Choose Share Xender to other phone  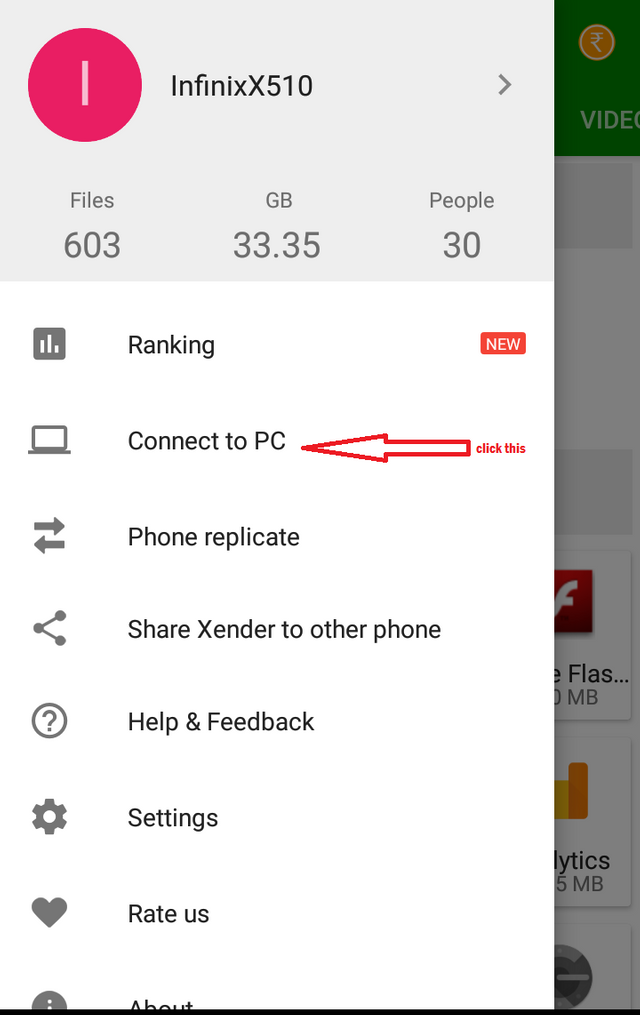283,630
